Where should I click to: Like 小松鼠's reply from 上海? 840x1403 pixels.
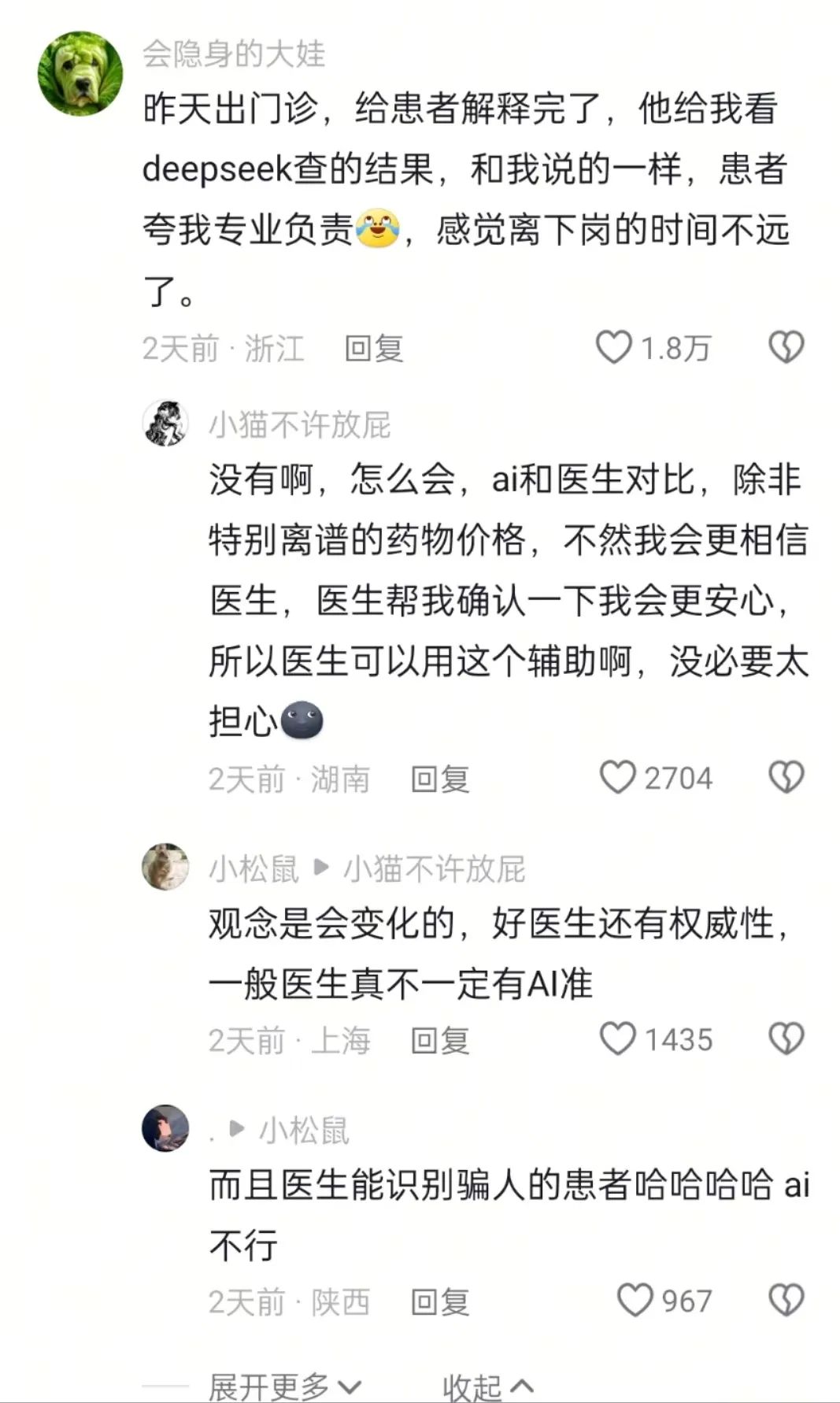click(x=617, y=1039)
